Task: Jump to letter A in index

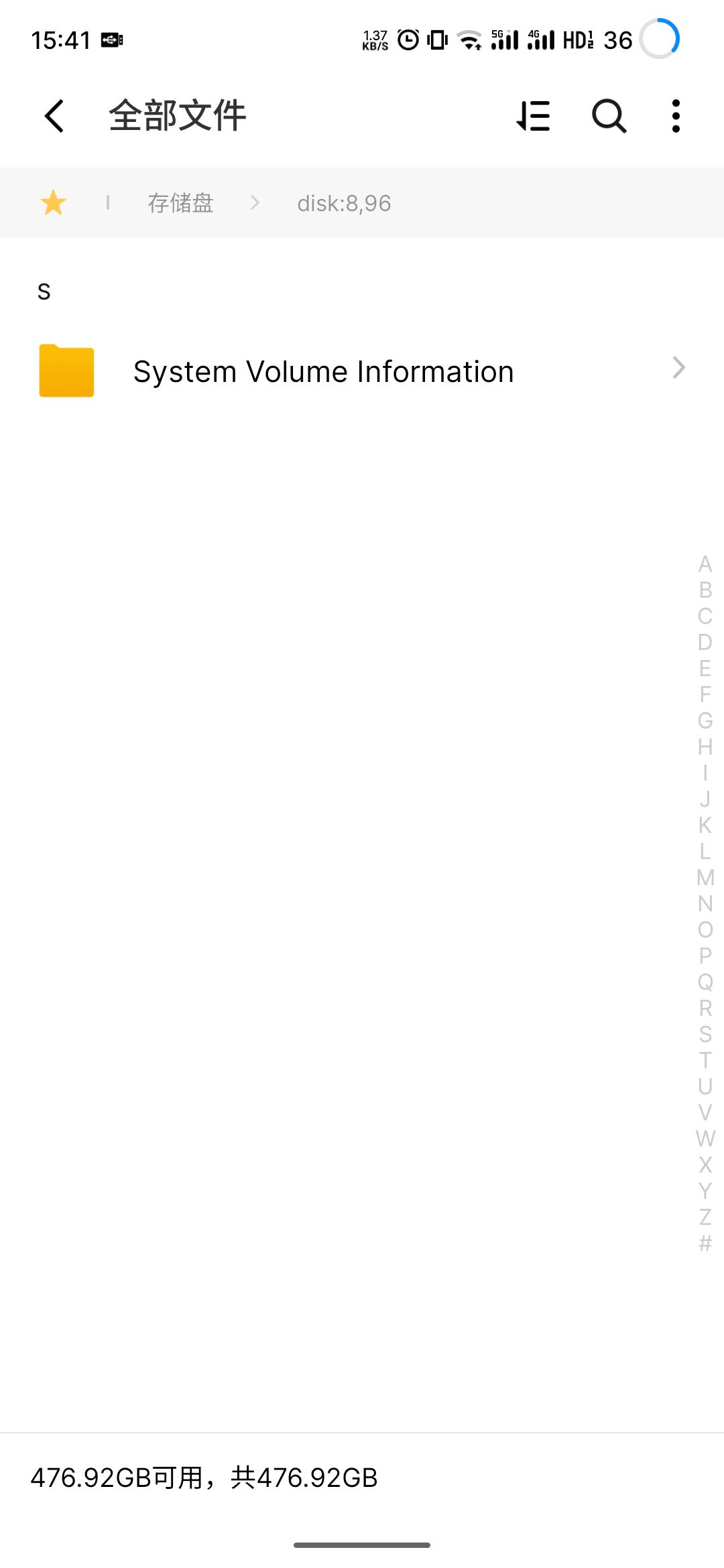Action: pos(705,564)
